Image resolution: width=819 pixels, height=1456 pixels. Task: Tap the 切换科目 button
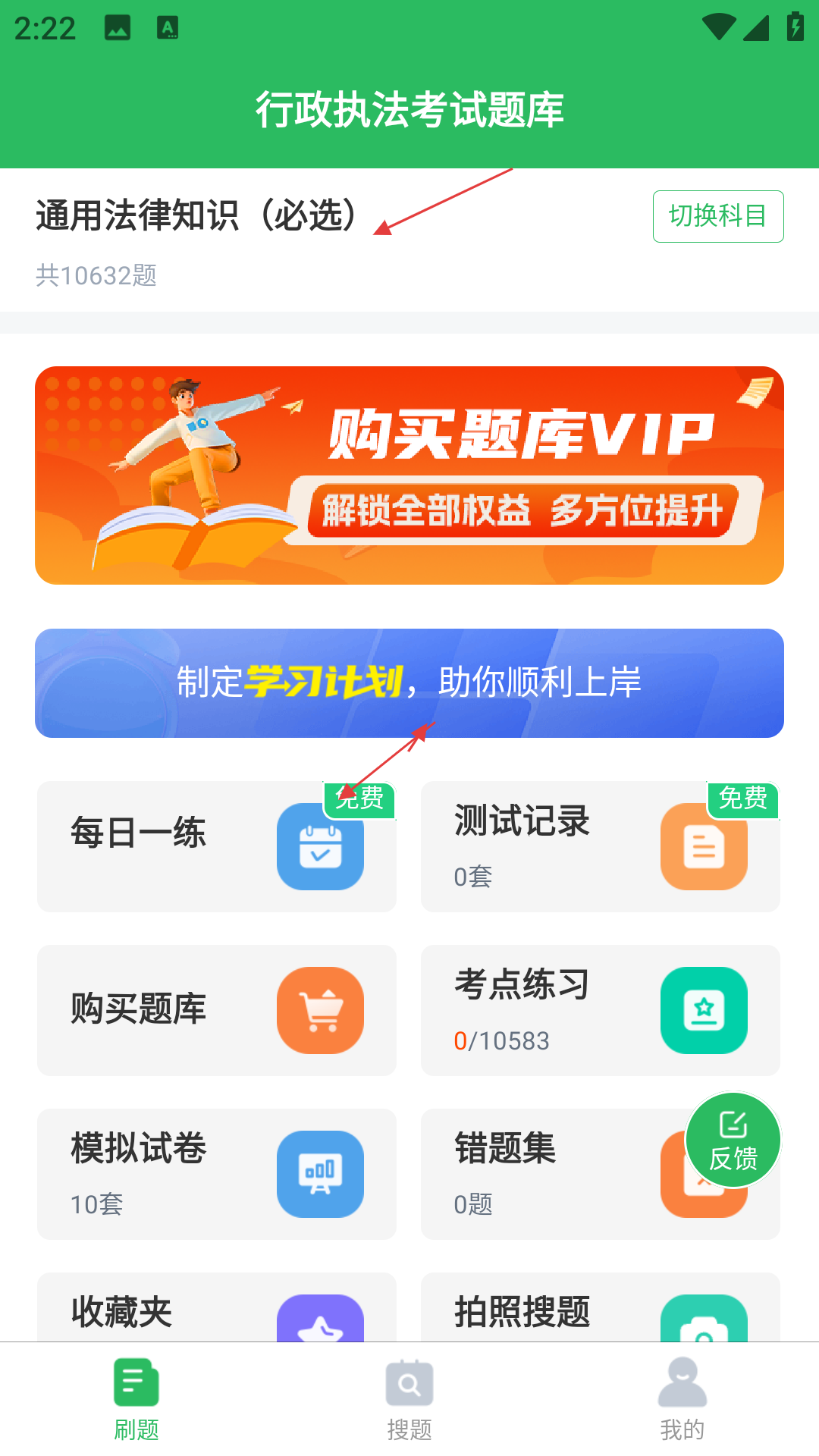tap(718, 216)
